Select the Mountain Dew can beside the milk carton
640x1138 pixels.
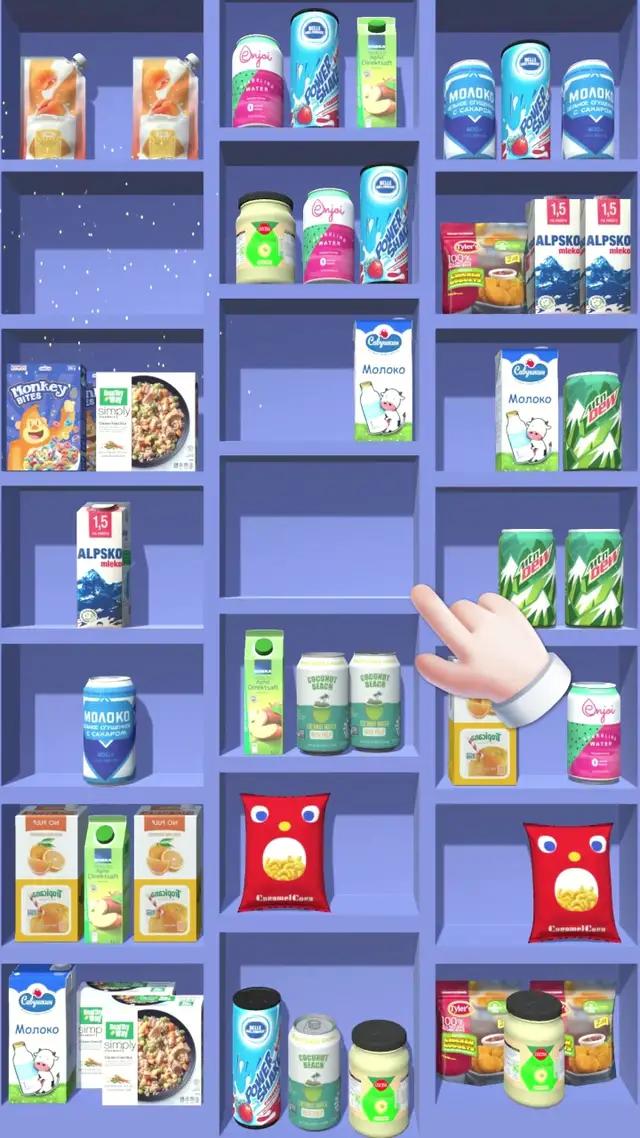click(x=591, y=421)
